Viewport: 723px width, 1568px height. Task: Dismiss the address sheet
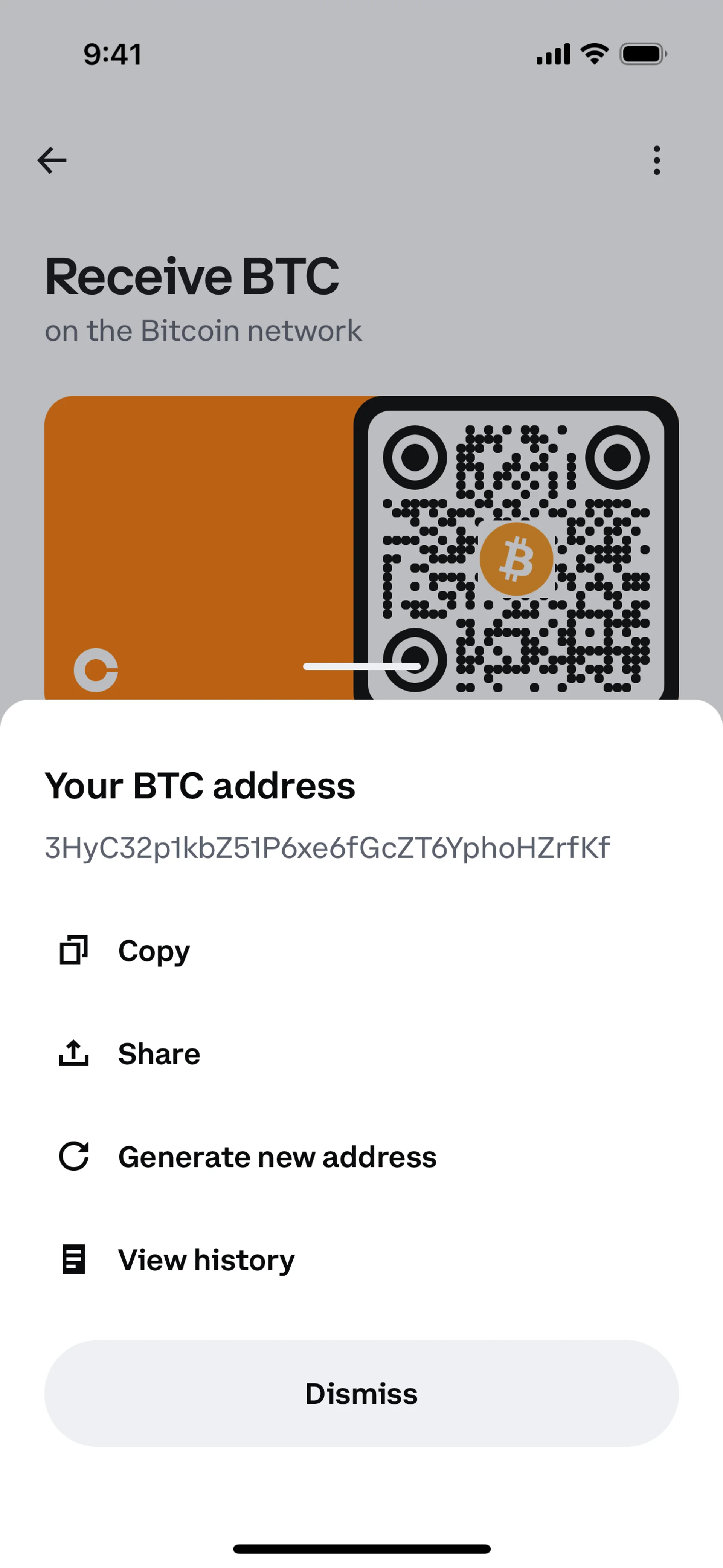(x=361, y=1393)
